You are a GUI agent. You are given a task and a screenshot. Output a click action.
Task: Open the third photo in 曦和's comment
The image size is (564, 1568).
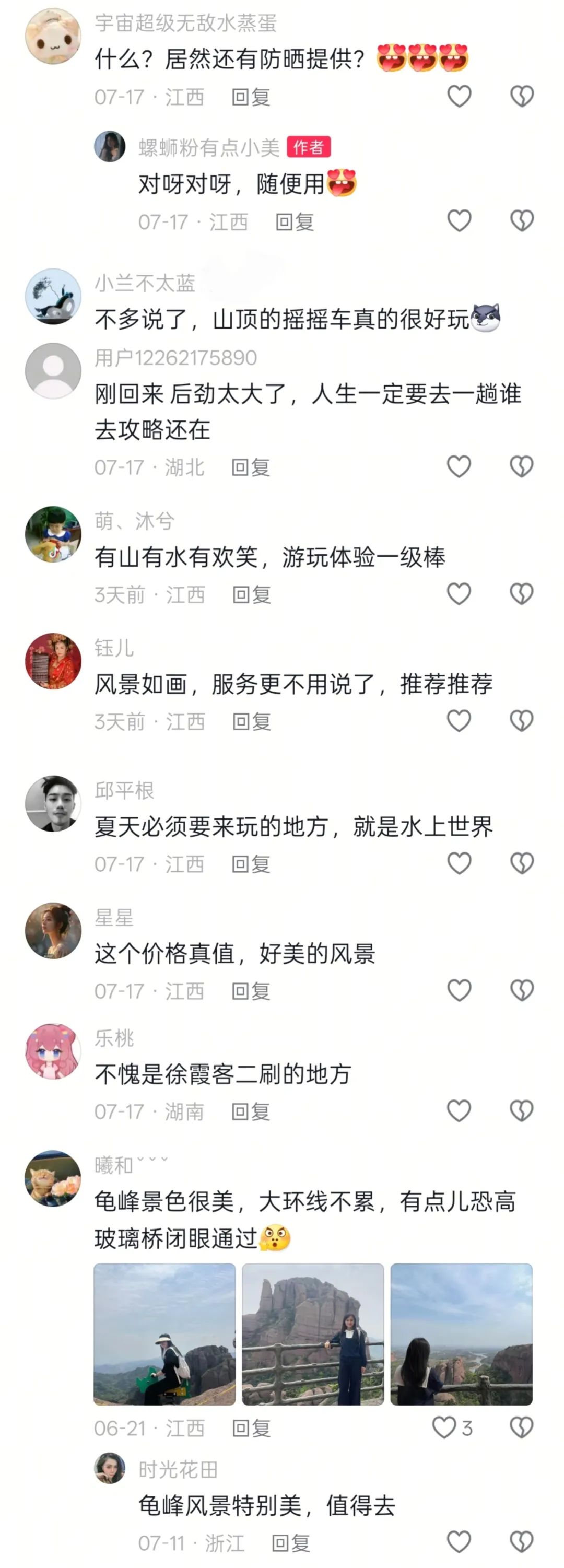click(x=461, y=1334)
